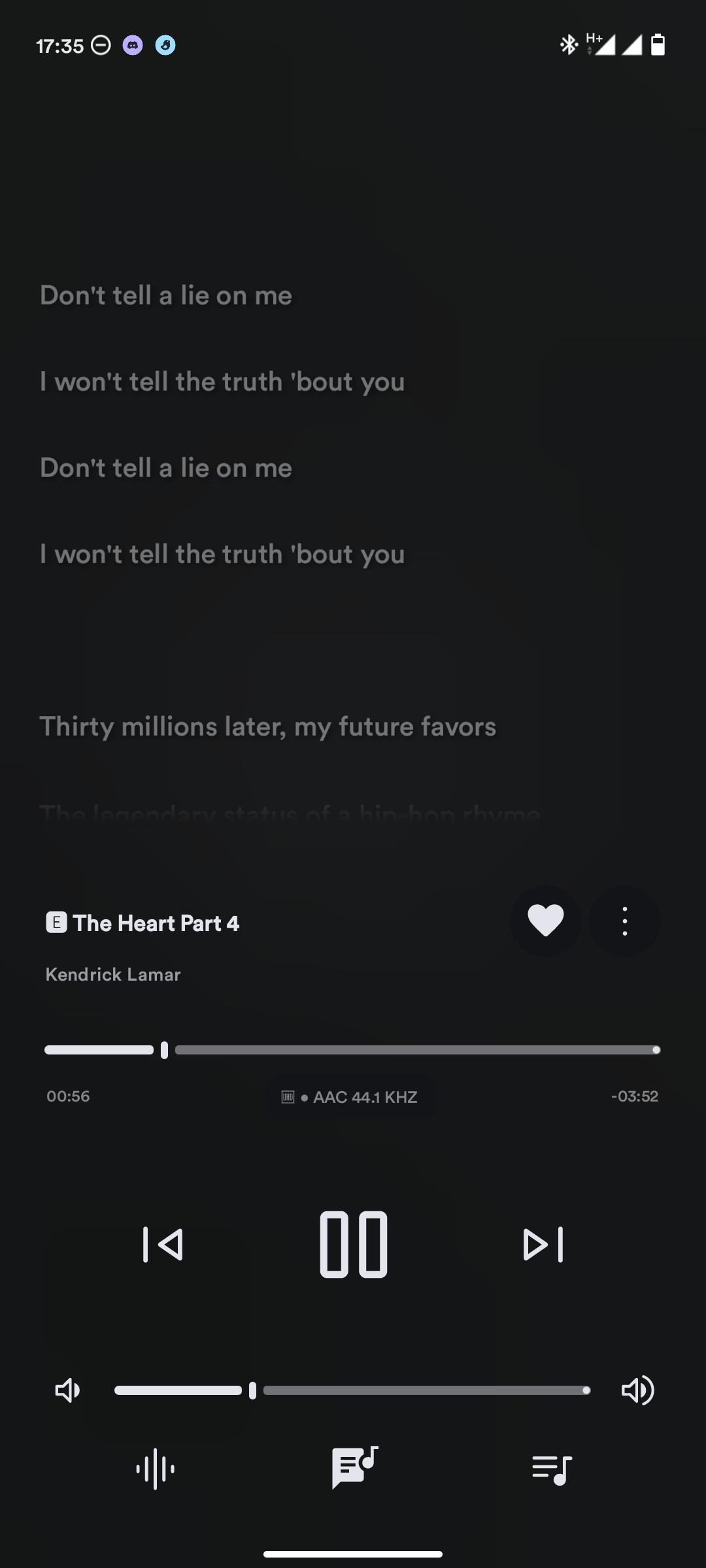This screenshot has height=1568, width=706.
Task: Go back to the previous track
Action: [163, 1244]
